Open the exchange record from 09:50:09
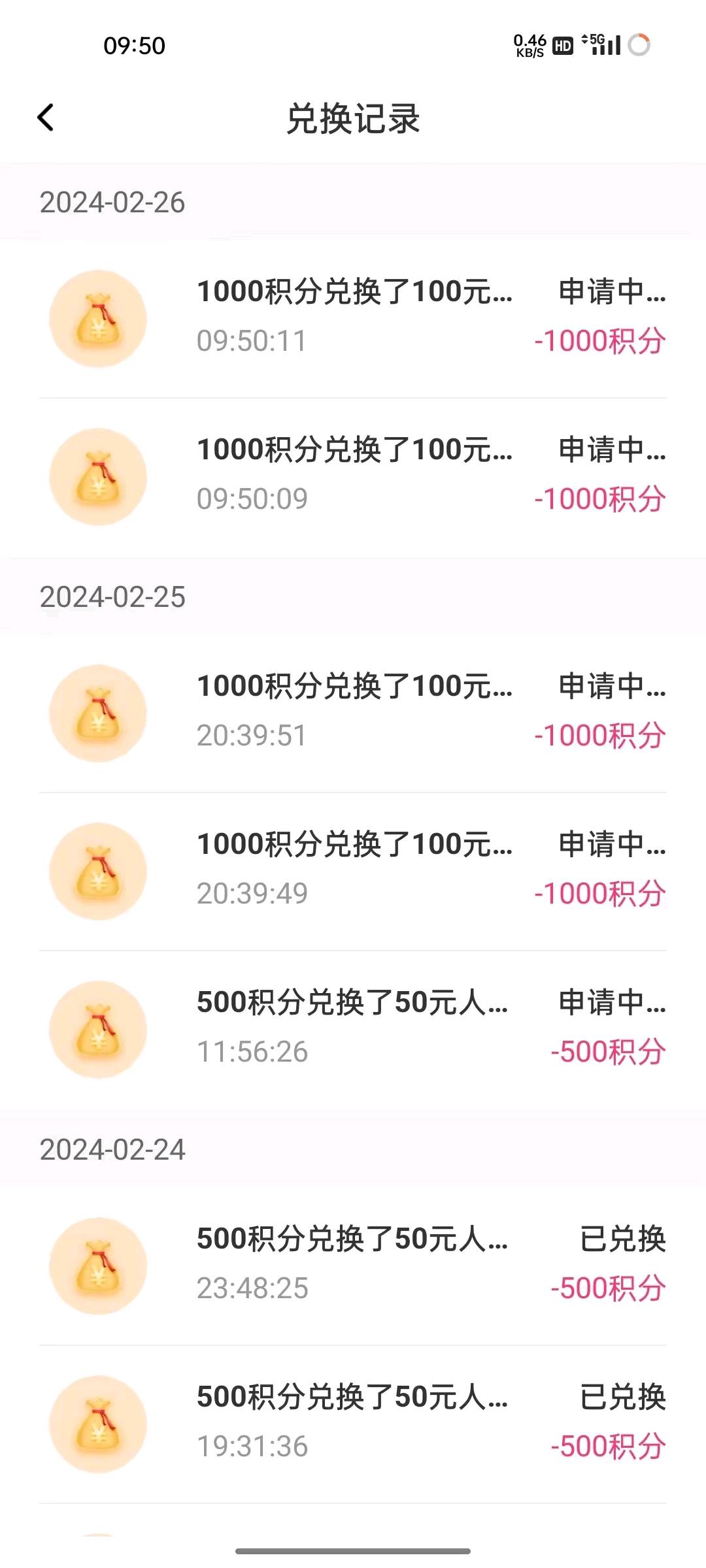The height and width of the screenshot is (1568, 706). (353, 478)
